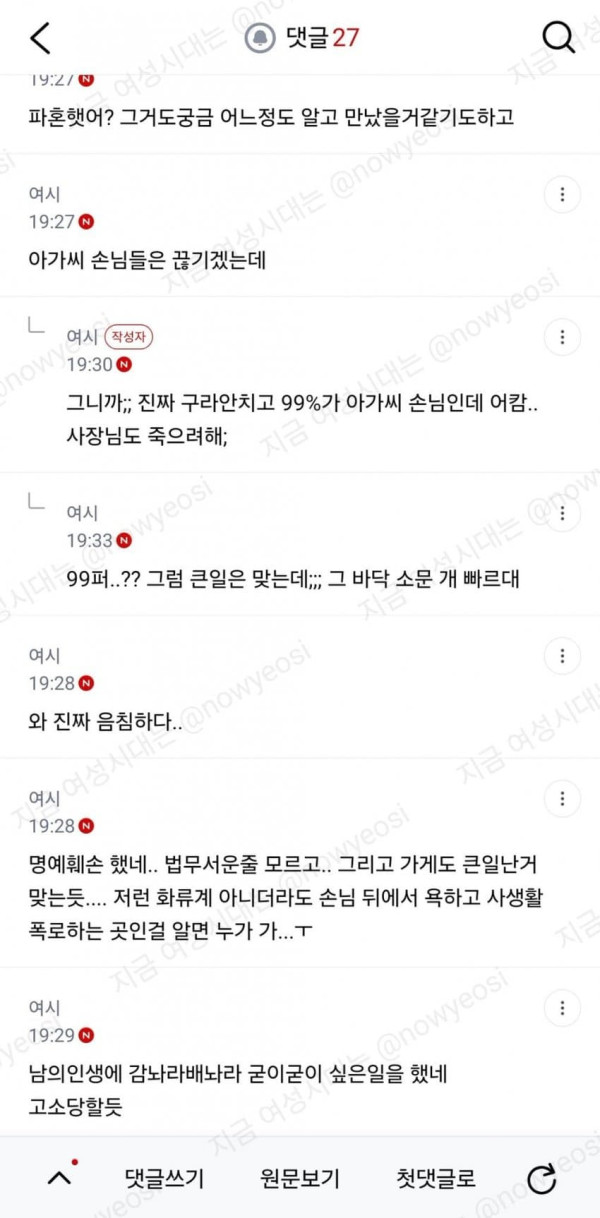Open options for comment '아가씨 손님들은 끊기겠는데'
Screen dimensions: 600x1218
[563, 195]
